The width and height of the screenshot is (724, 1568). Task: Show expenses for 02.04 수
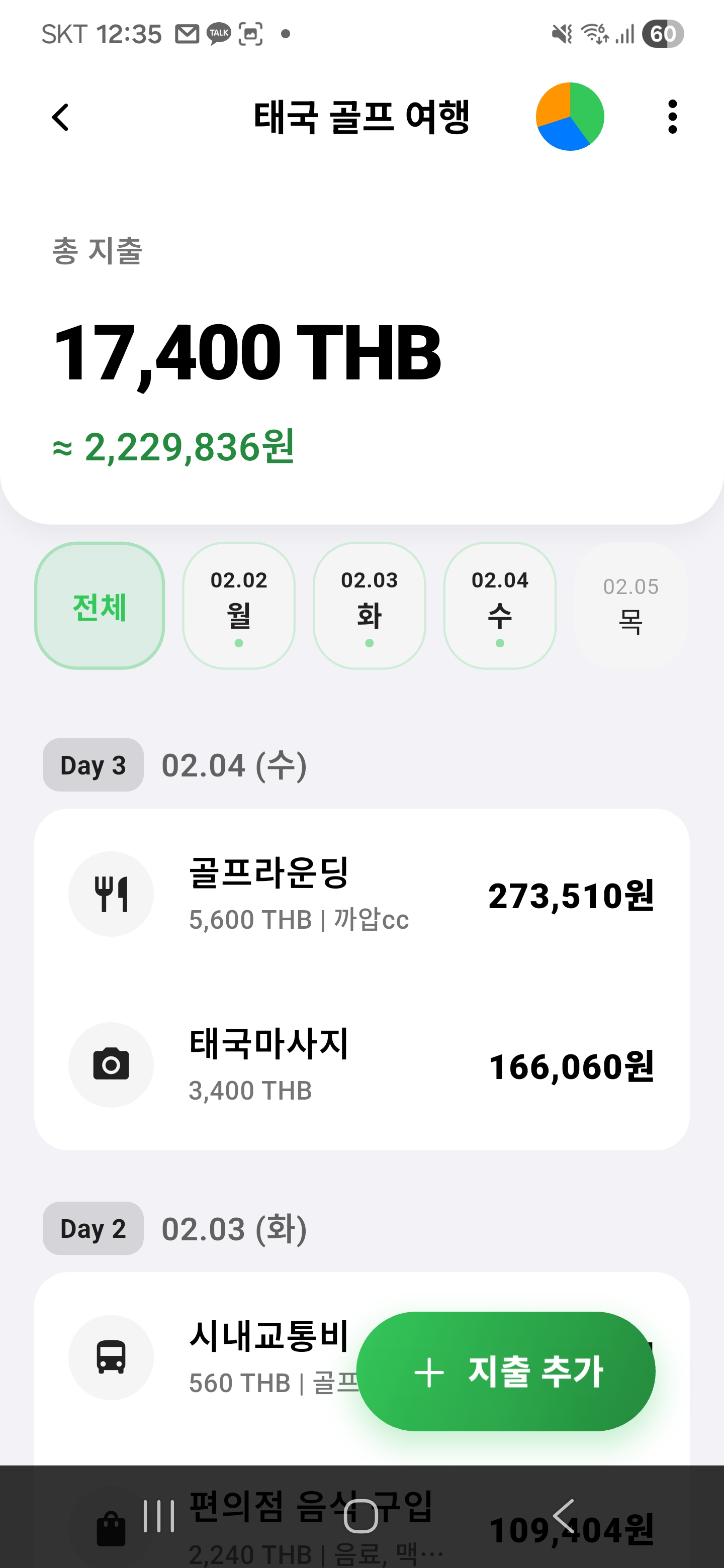499,606
